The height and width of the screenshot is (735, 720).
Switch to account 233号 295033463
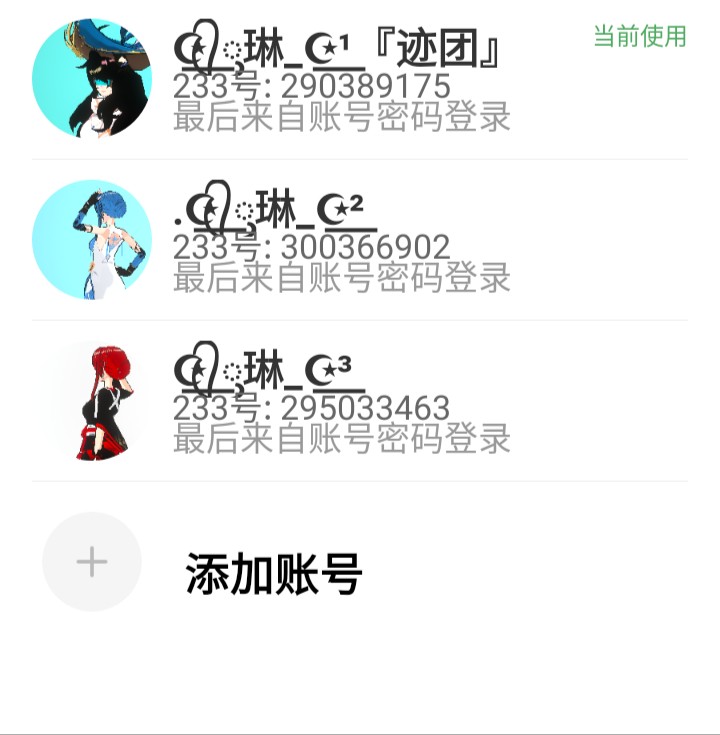point(360,401)
